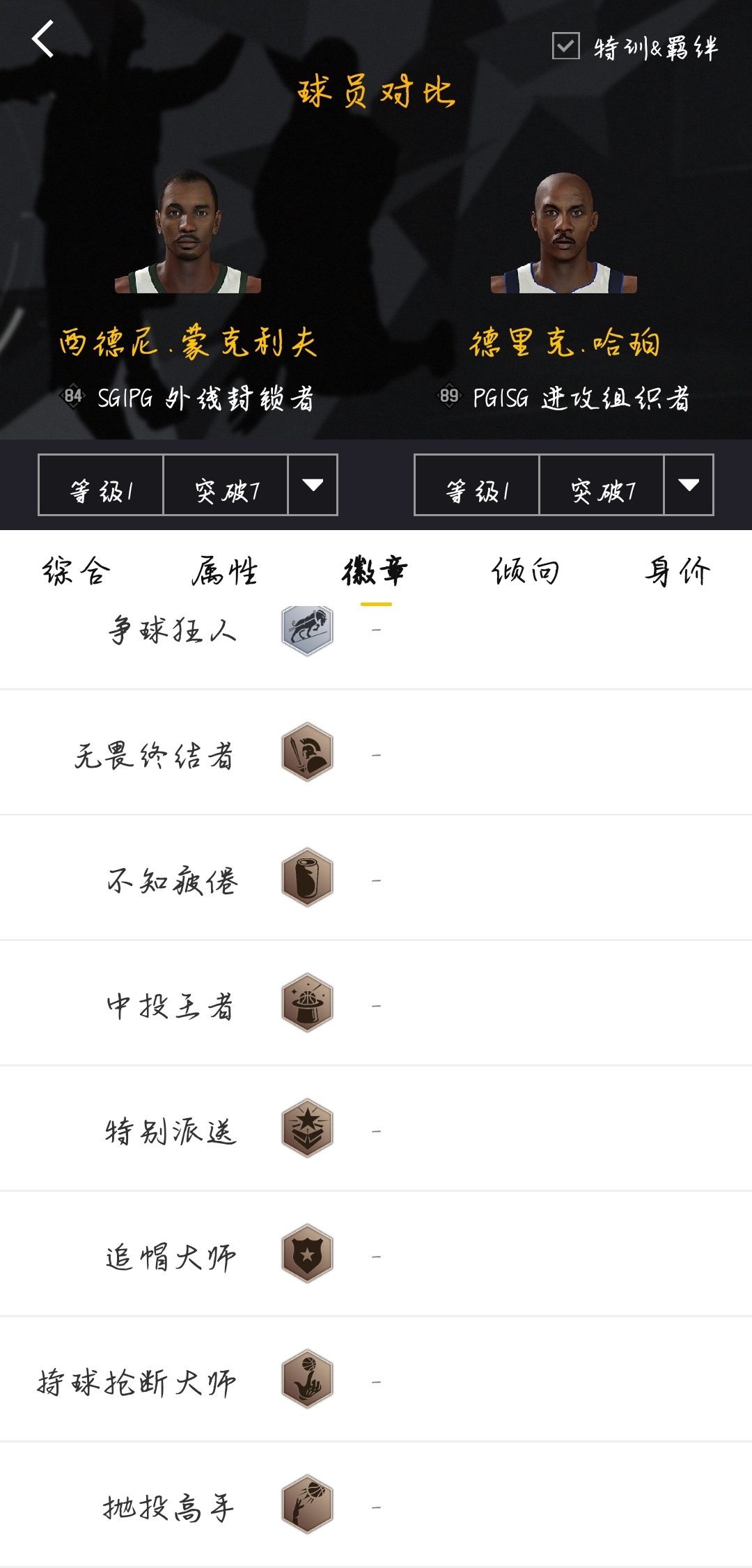Expand 西德尼·蒙克利夫 level and breakthrough dropdown

click(x=313, y=485)
